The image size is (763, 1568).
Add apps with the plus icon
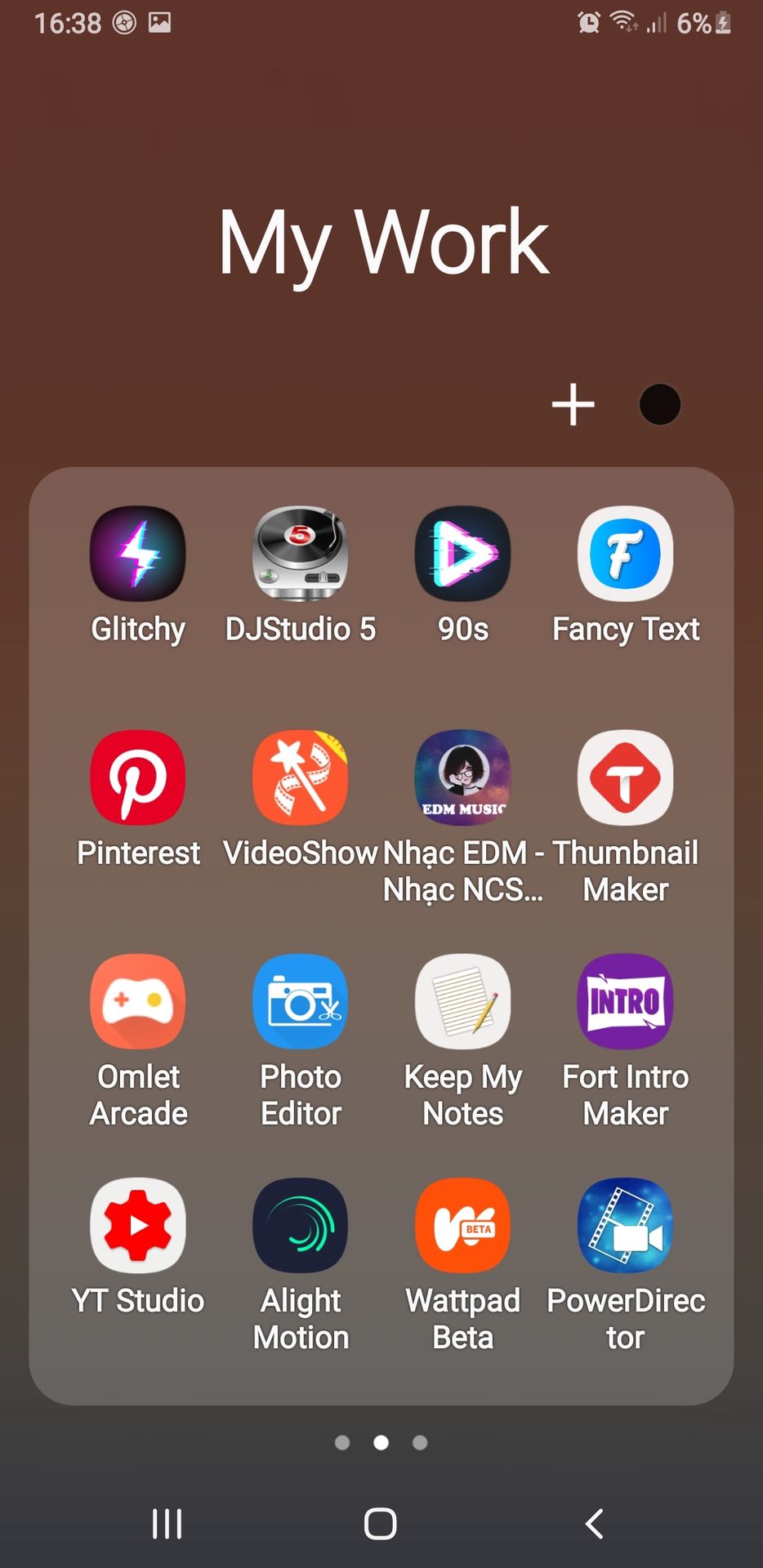point(573,404)
